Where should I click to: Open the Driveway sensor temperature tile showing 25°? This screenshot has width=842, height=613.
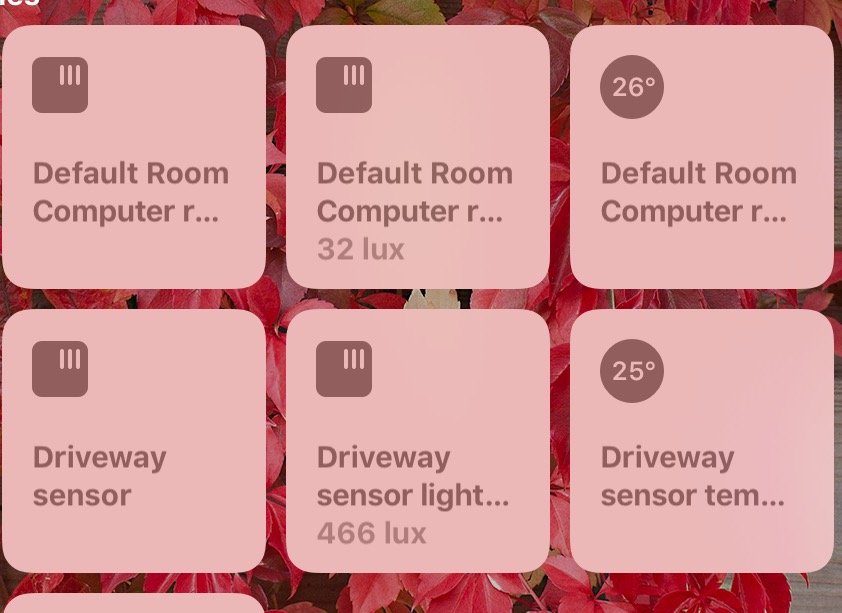(701, 441)
